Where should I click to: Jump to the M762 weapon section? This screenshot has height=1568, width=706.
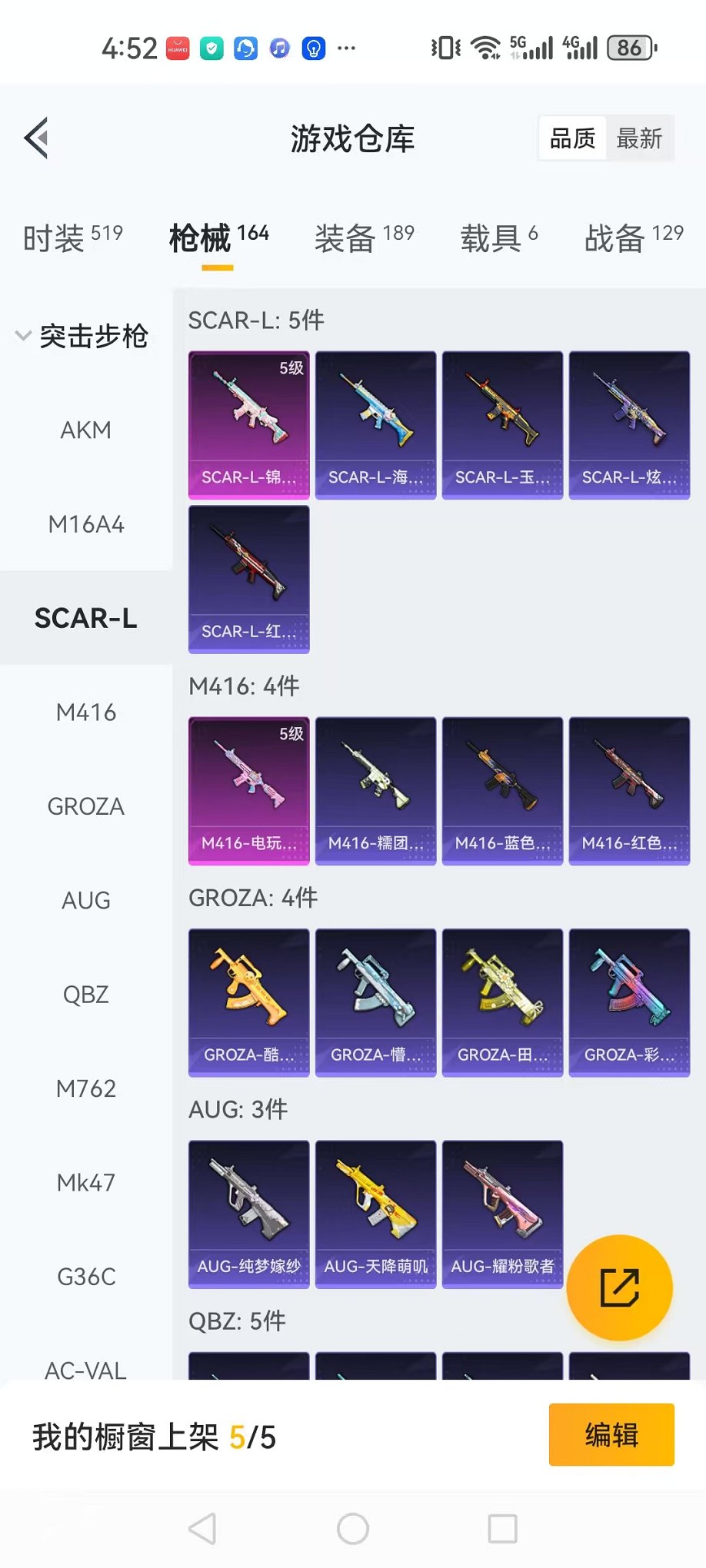click(85, 1088)
